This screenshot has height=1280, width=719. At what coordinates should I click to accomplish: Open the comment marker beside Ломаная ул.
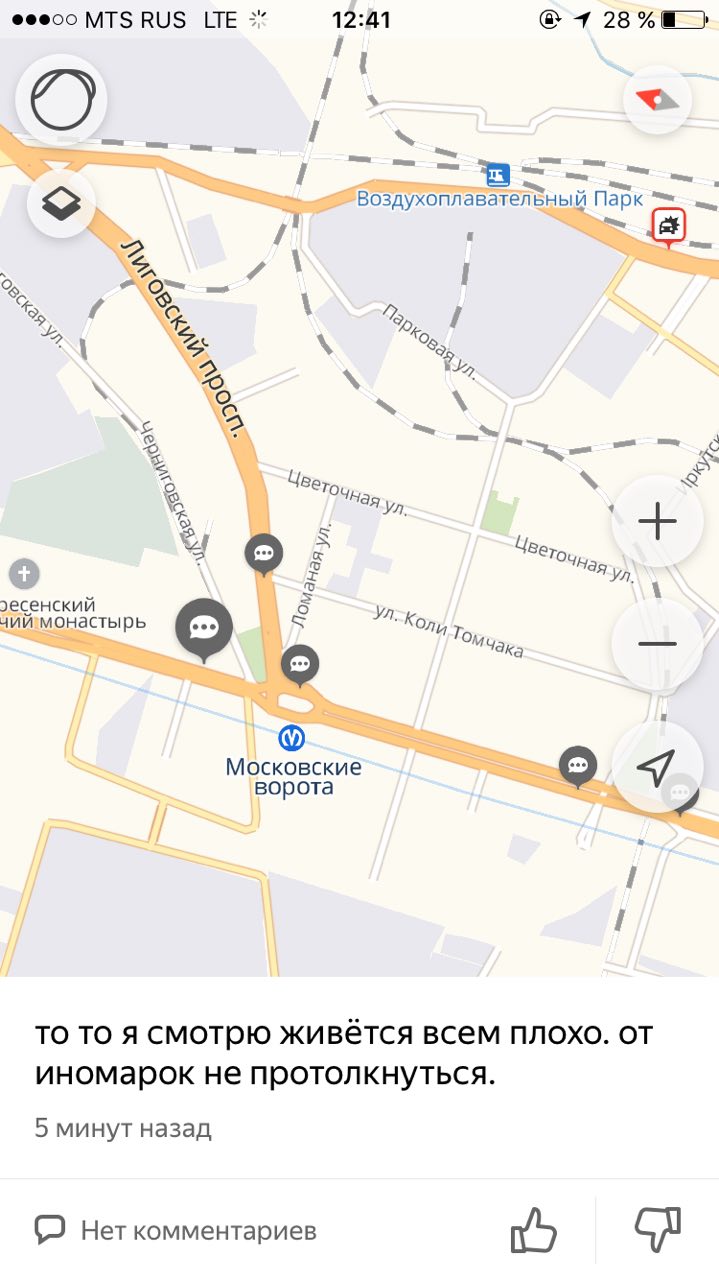299,662
